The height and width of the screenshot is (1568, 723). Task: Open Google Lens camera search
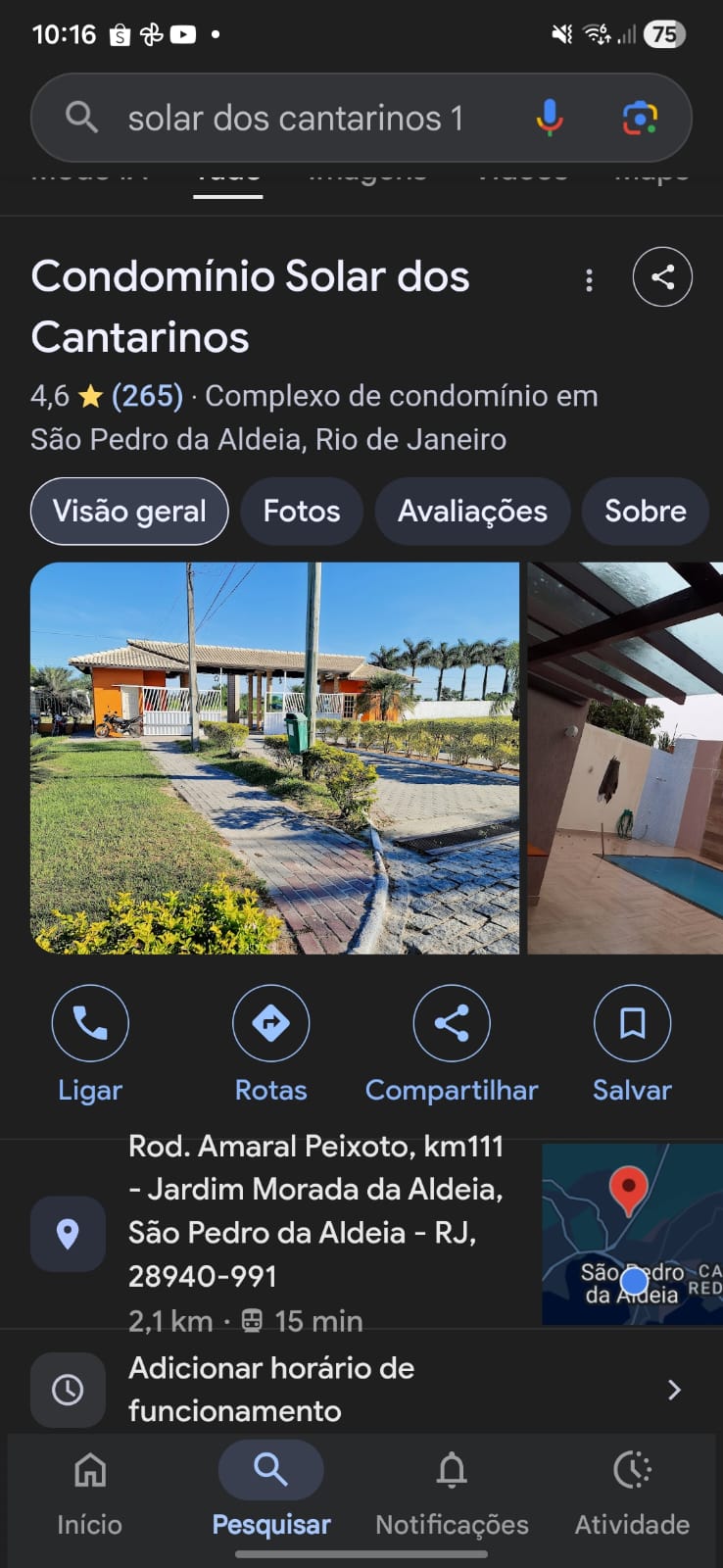[x=640, y=119]
